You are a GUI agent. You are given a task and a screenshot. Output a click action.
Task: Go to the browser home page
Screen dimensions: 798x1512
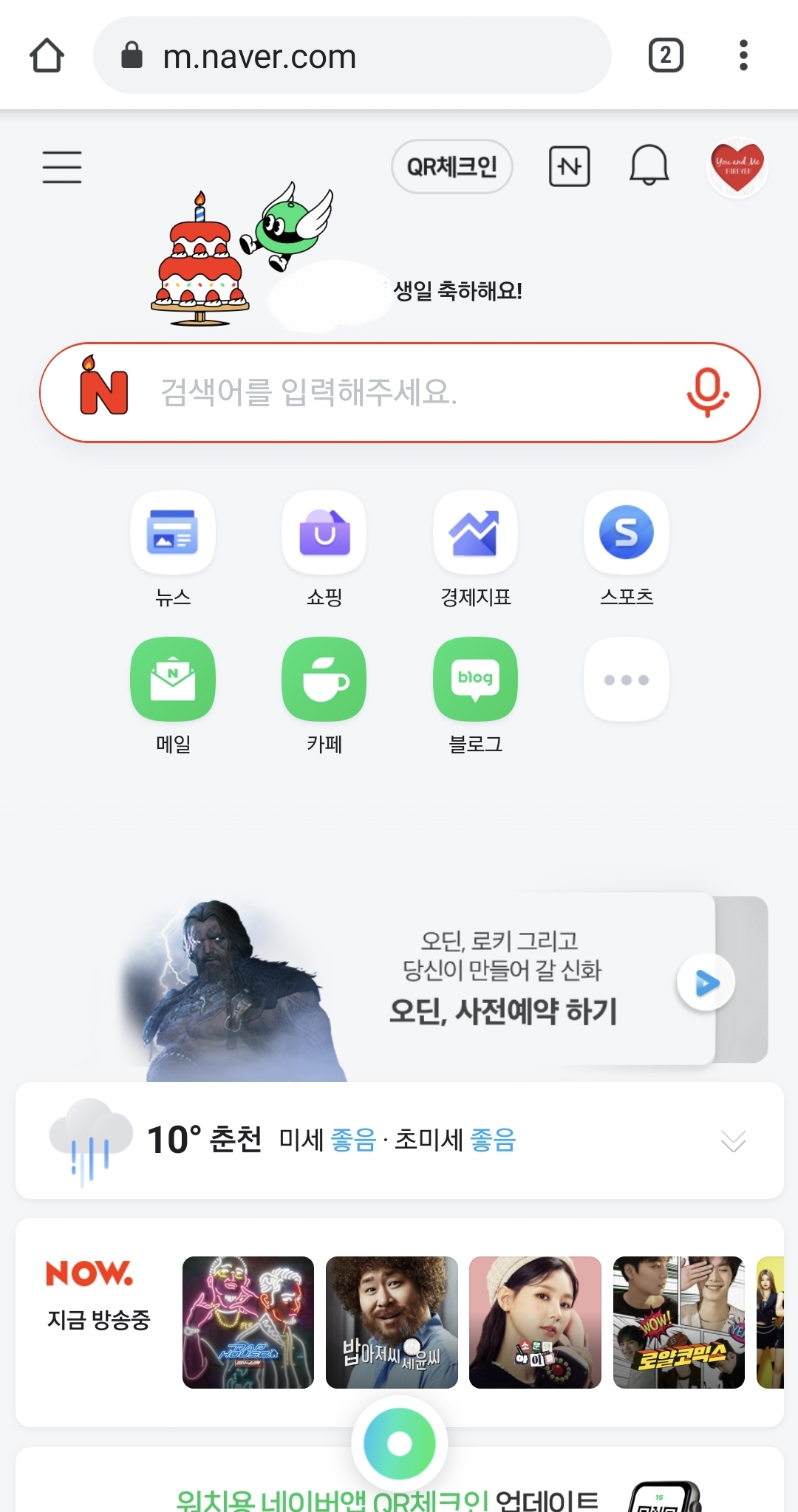(x=47, y=55)
